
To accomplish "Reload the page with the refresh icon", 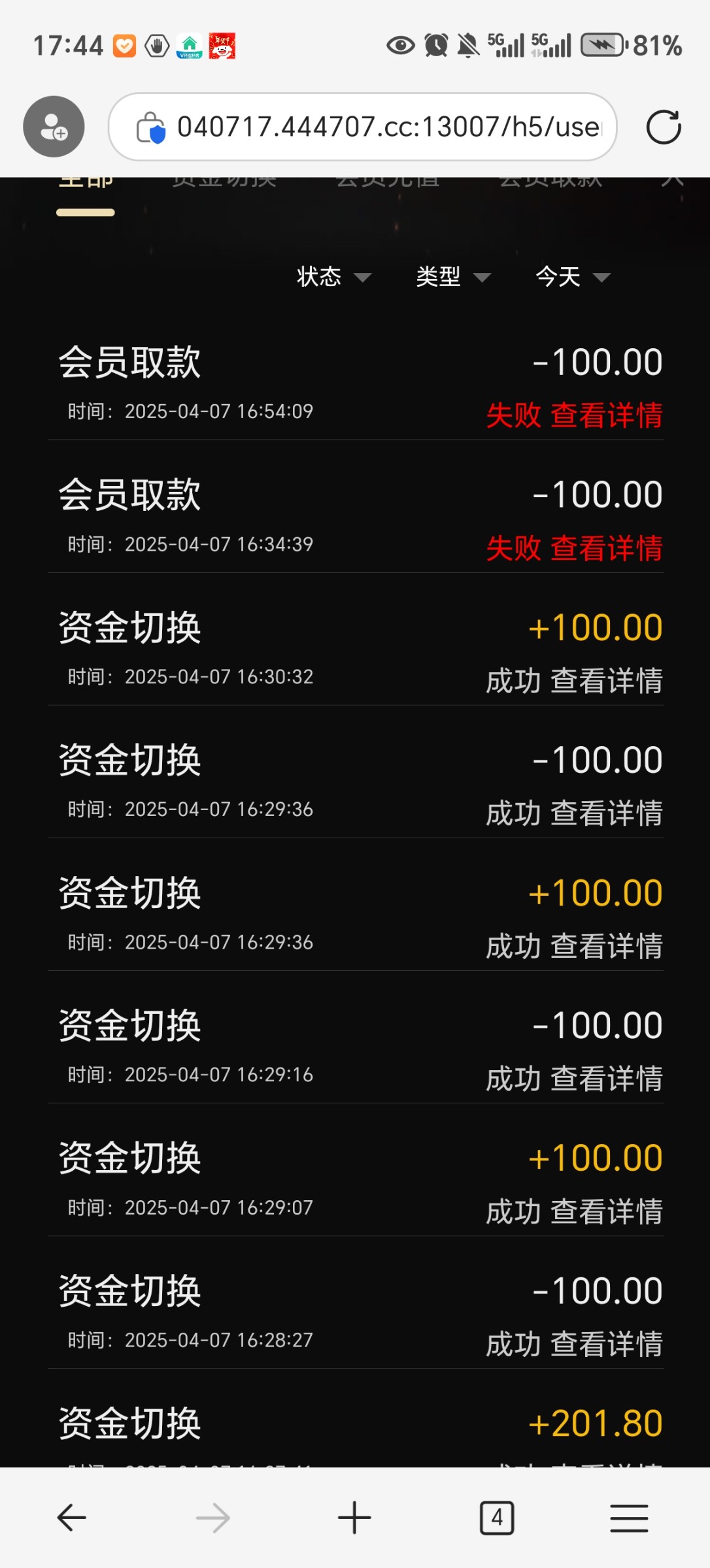I will pos(663,127).
